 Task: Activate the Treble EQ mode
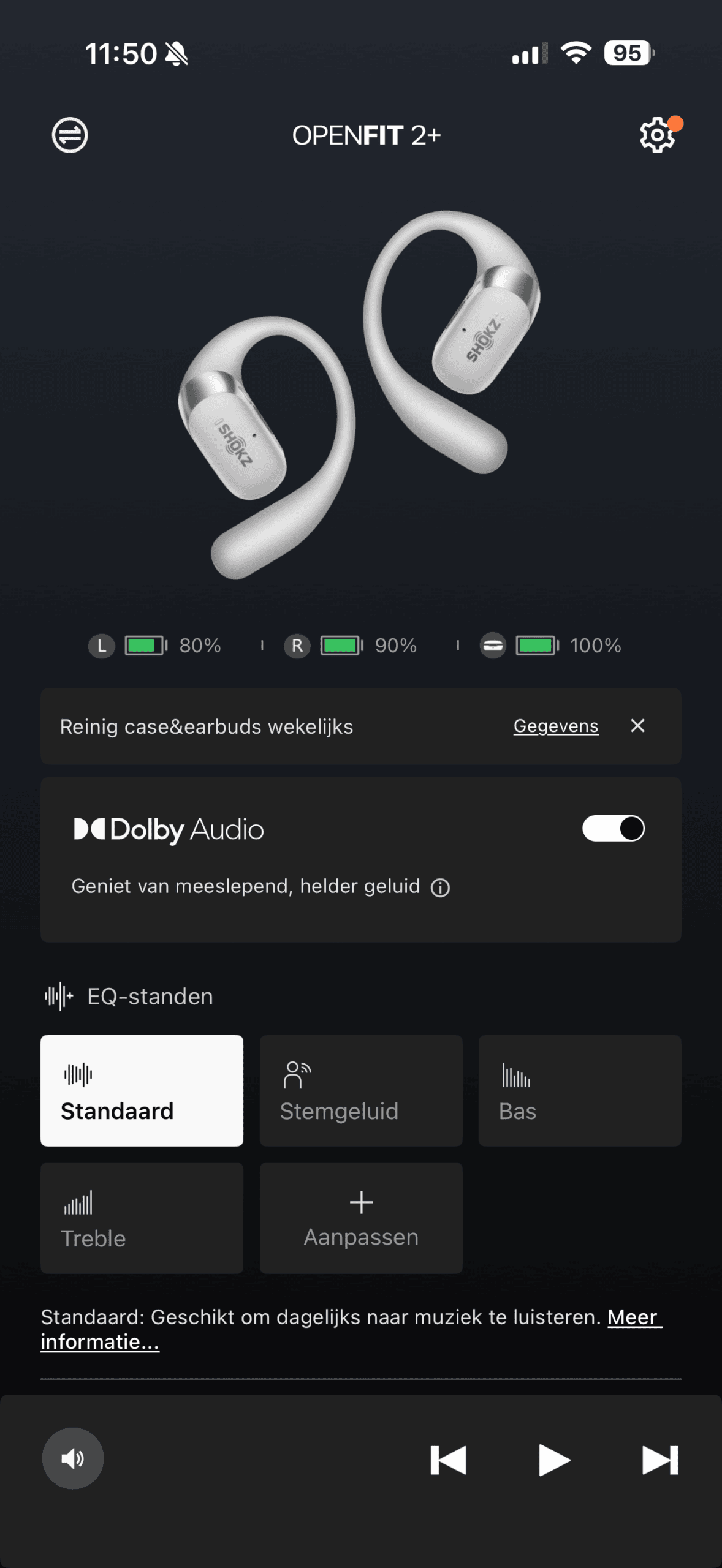tap(142, 1218)
